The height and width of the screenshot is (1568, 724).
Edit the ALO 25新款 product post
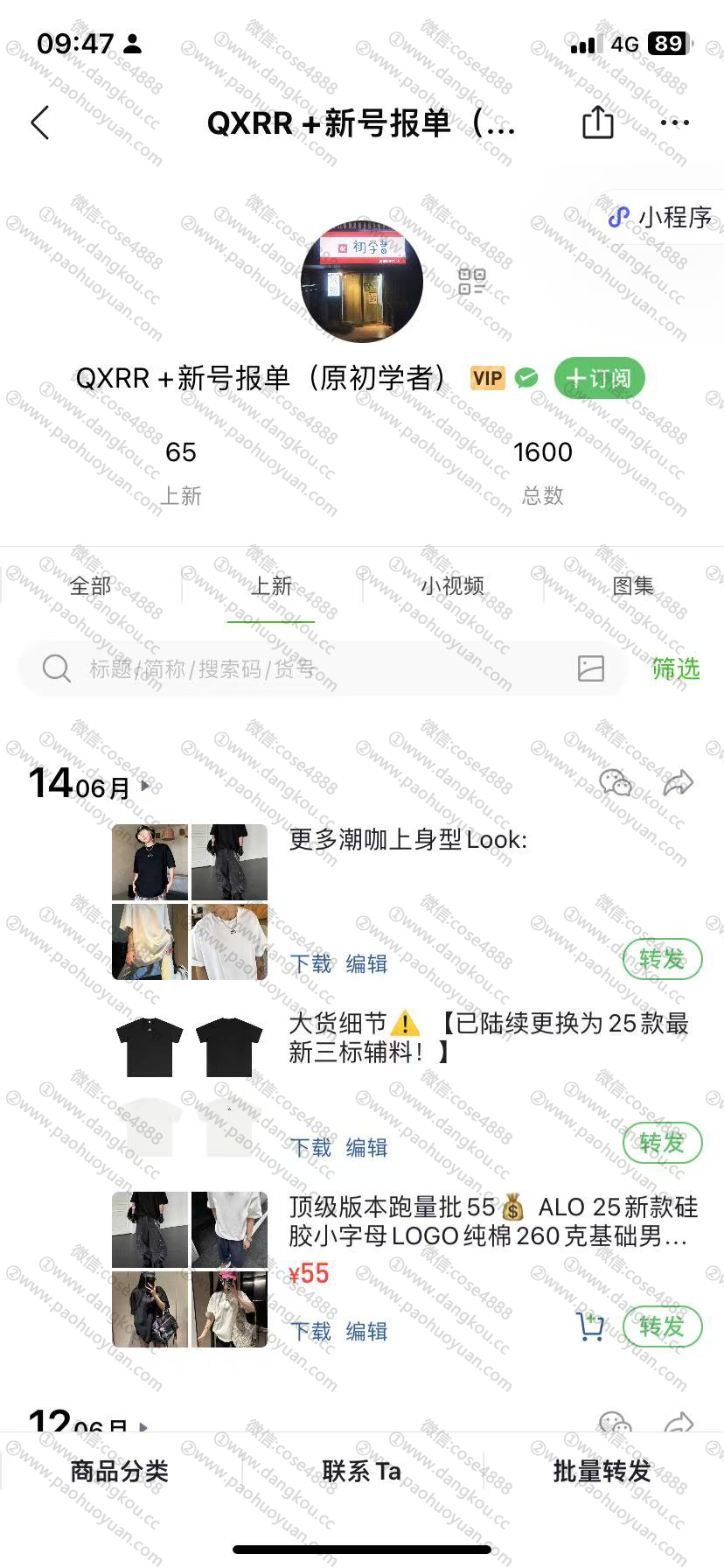click(x=366, y=1331)
